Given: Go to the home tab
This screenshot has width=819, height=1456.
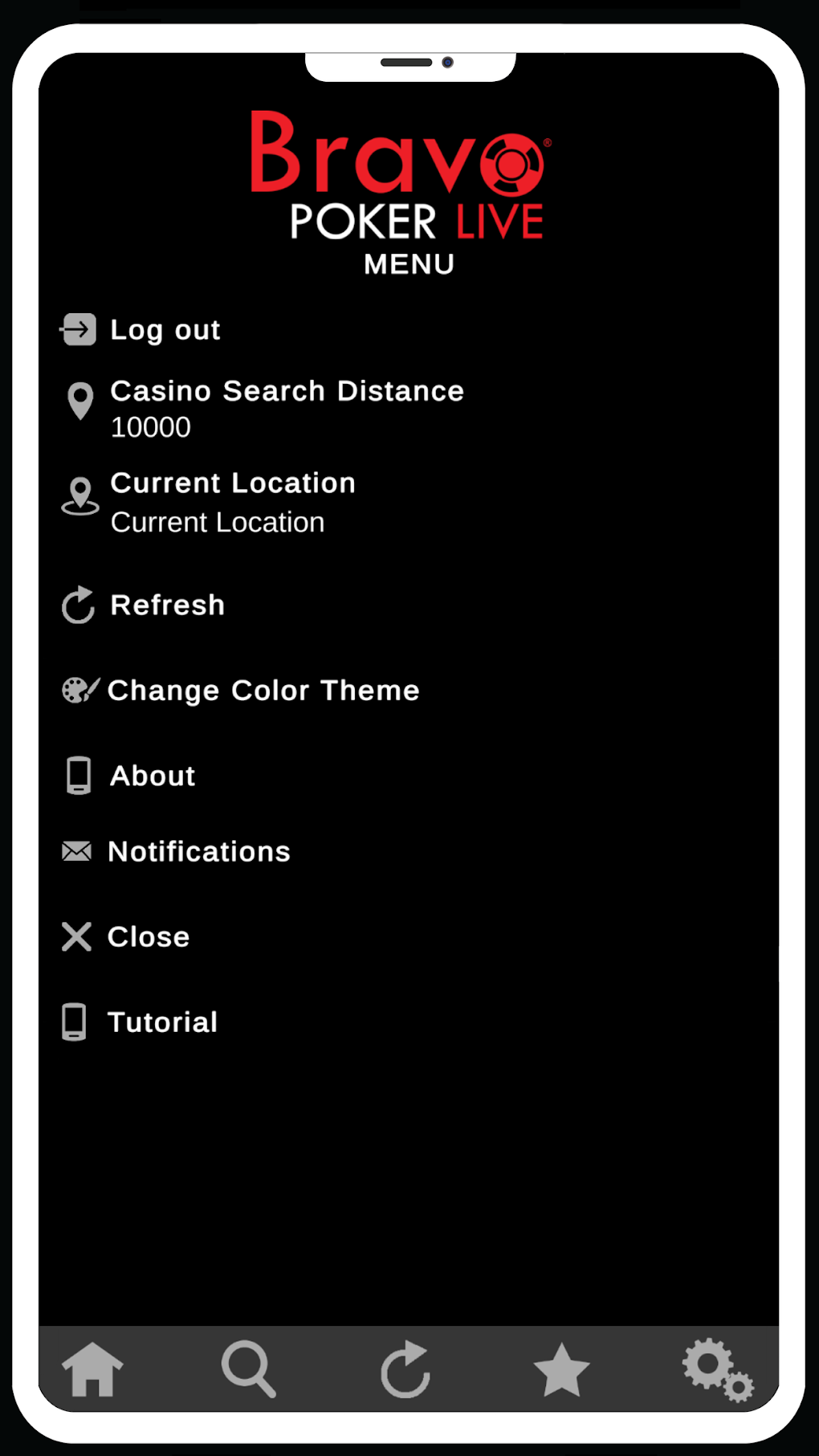Looking at the screenshot, I should 92,1369.
